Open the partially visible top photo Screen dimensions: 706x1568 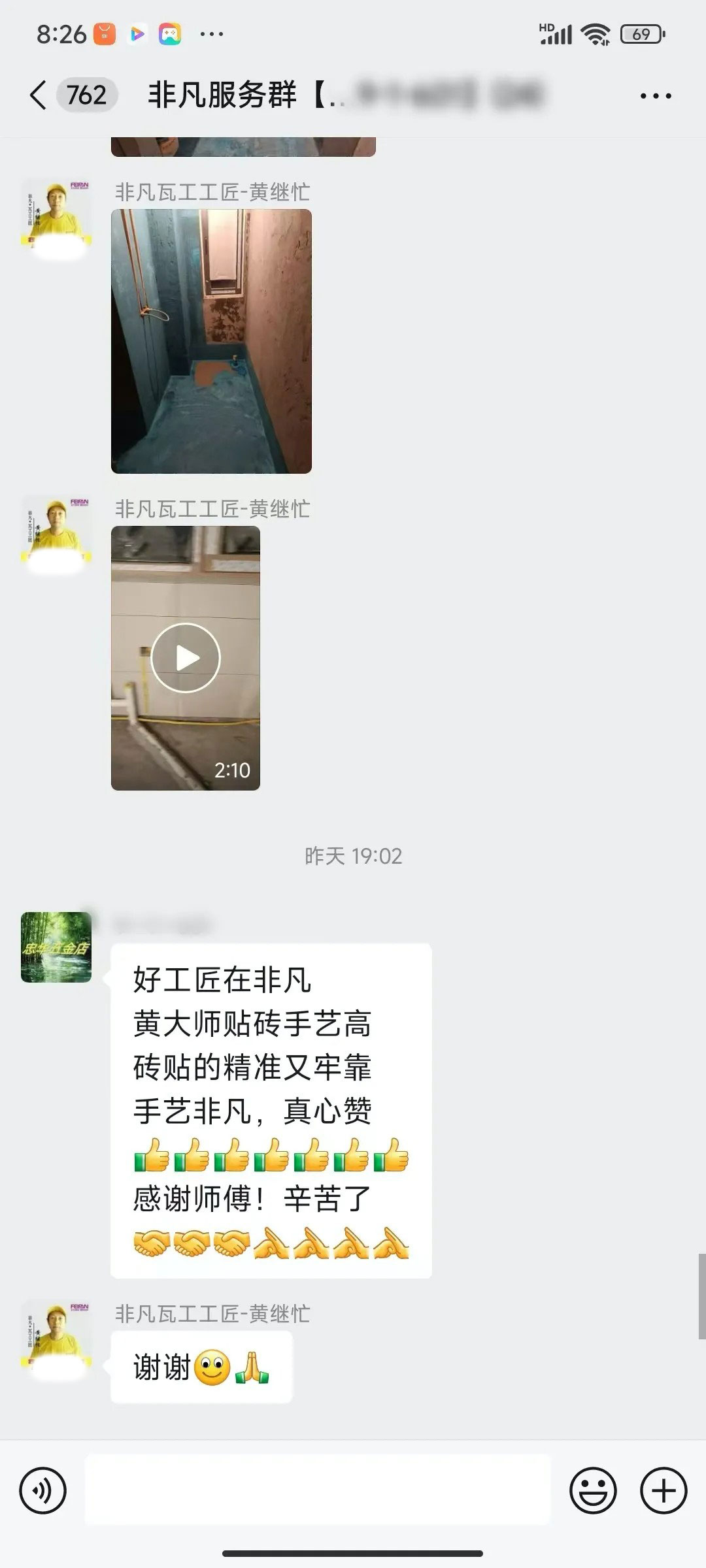(x=243, y=147)
